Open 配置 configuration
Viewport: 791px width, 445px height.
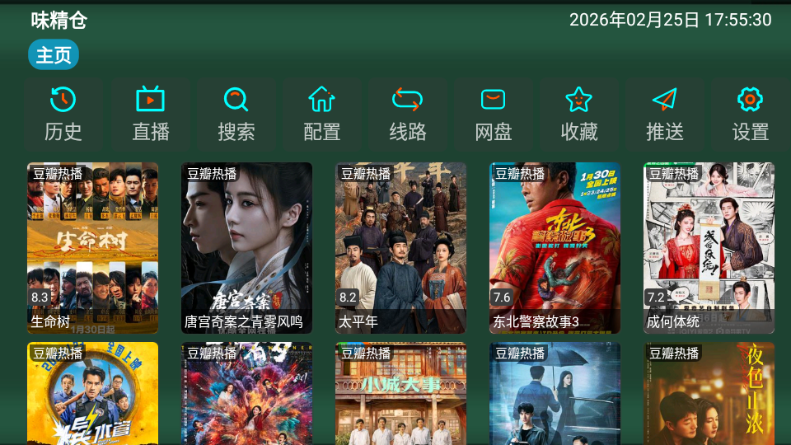322,114
